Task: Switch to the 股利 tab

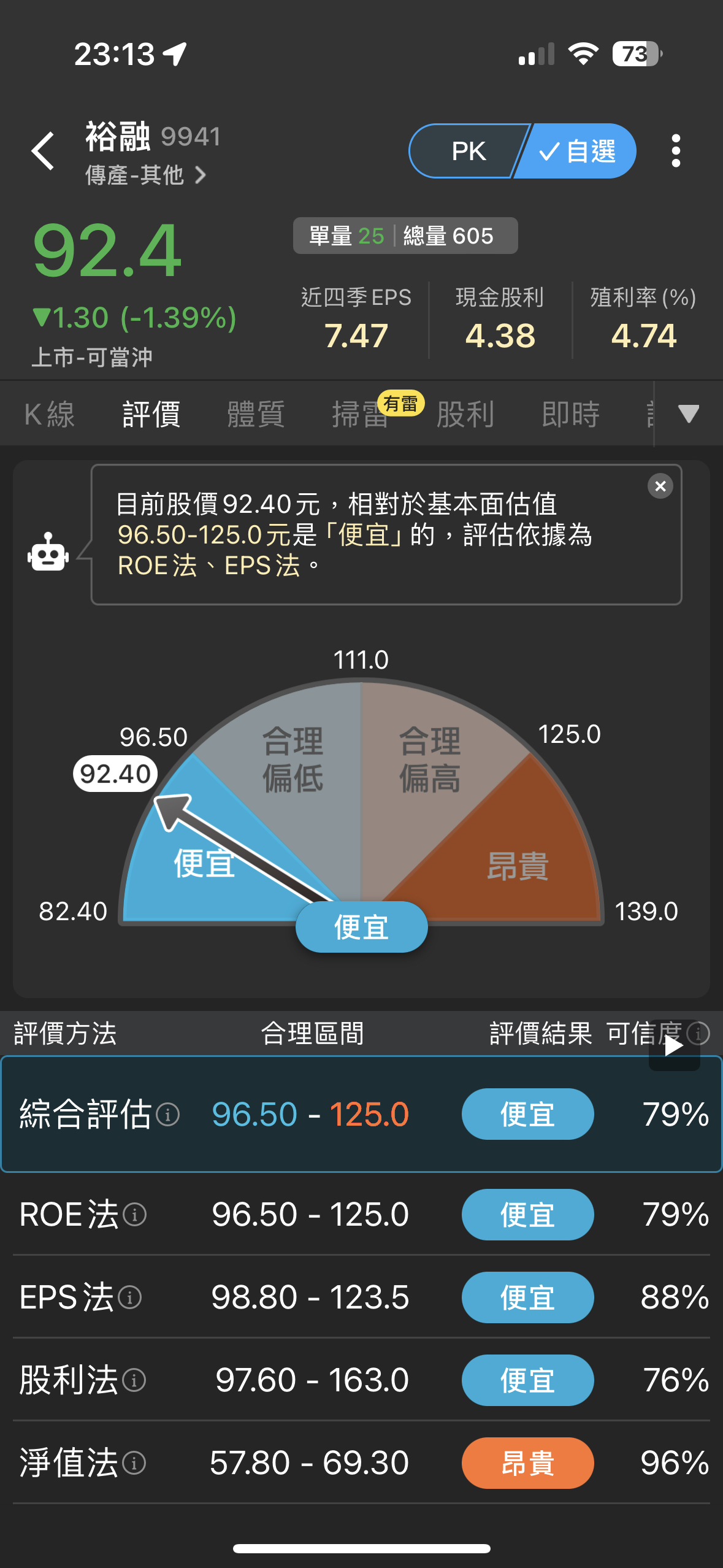Action: pyautogui.click(x=465, y=414)
